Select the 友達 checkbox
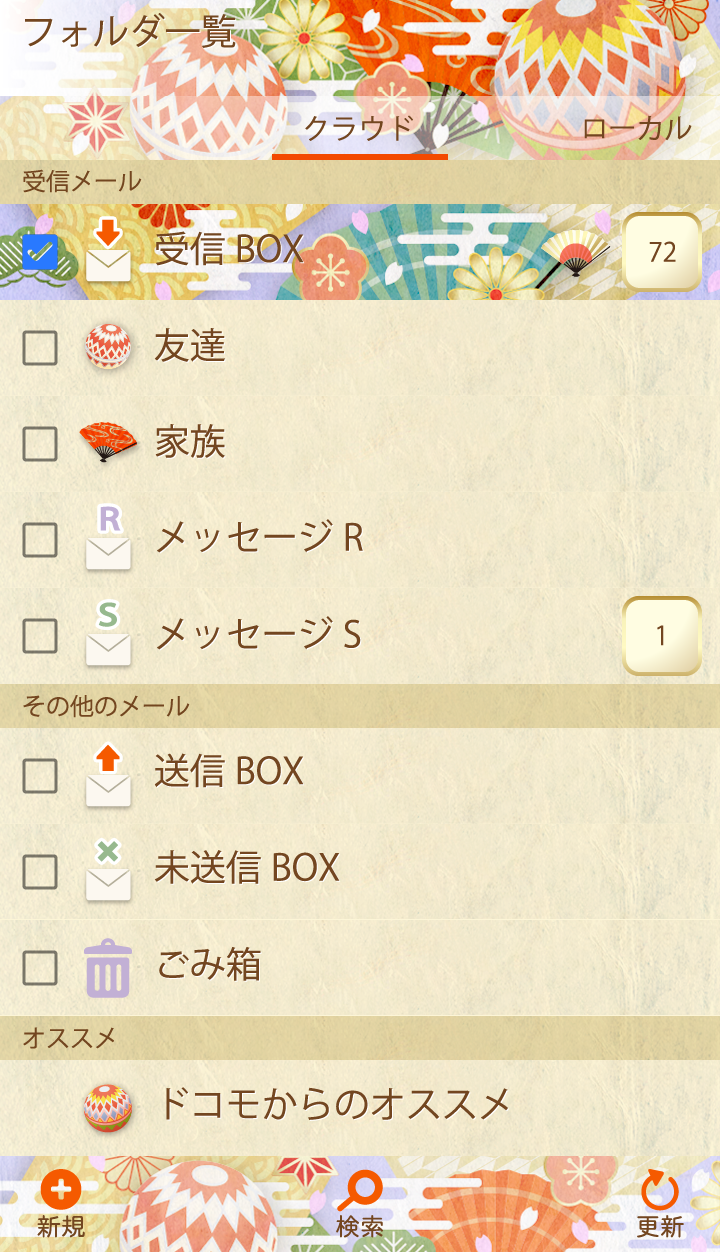The image size is (720, 1252). click(40, 348)
